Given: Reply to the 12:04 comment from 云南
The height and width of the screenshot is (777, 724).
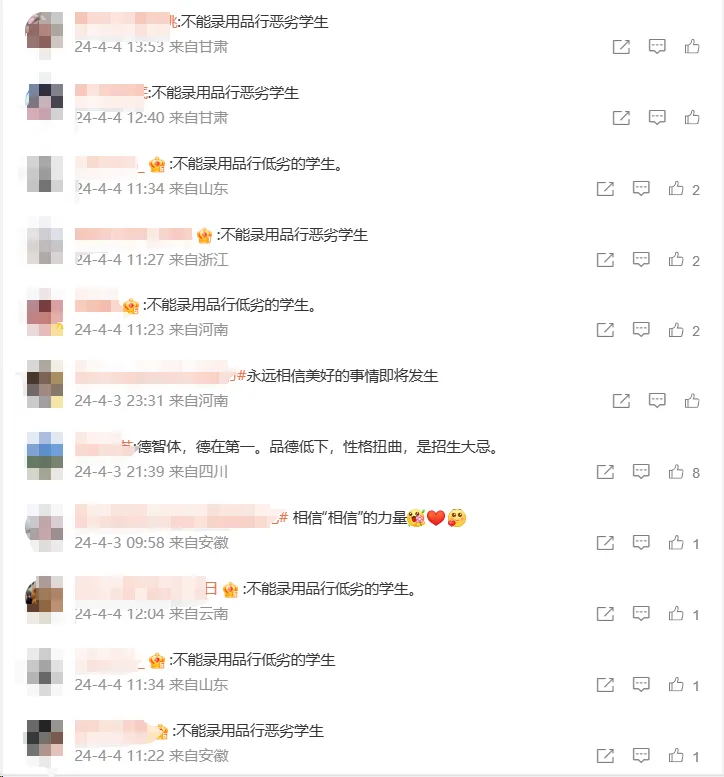Looking at the screenshot, I should tap(641, 613).
